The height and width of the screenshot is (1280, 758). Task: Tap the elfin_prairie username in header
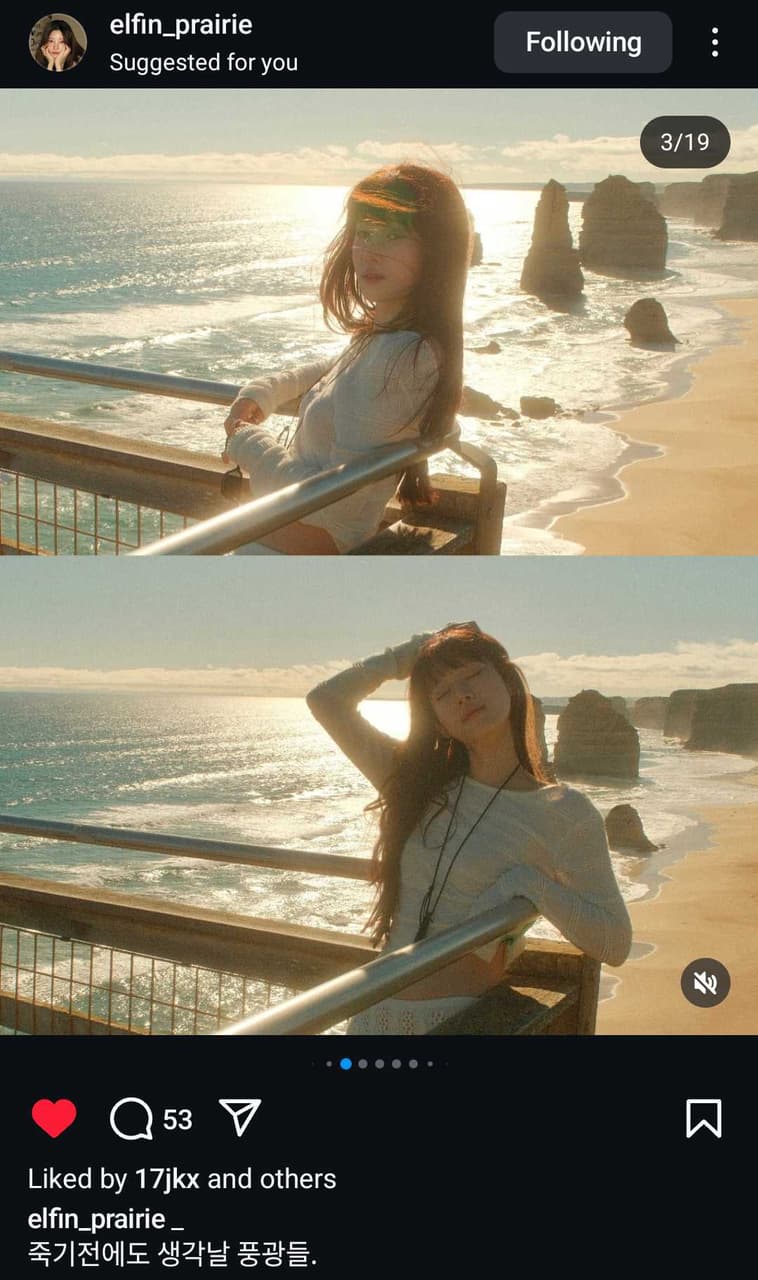pos(180,25)
